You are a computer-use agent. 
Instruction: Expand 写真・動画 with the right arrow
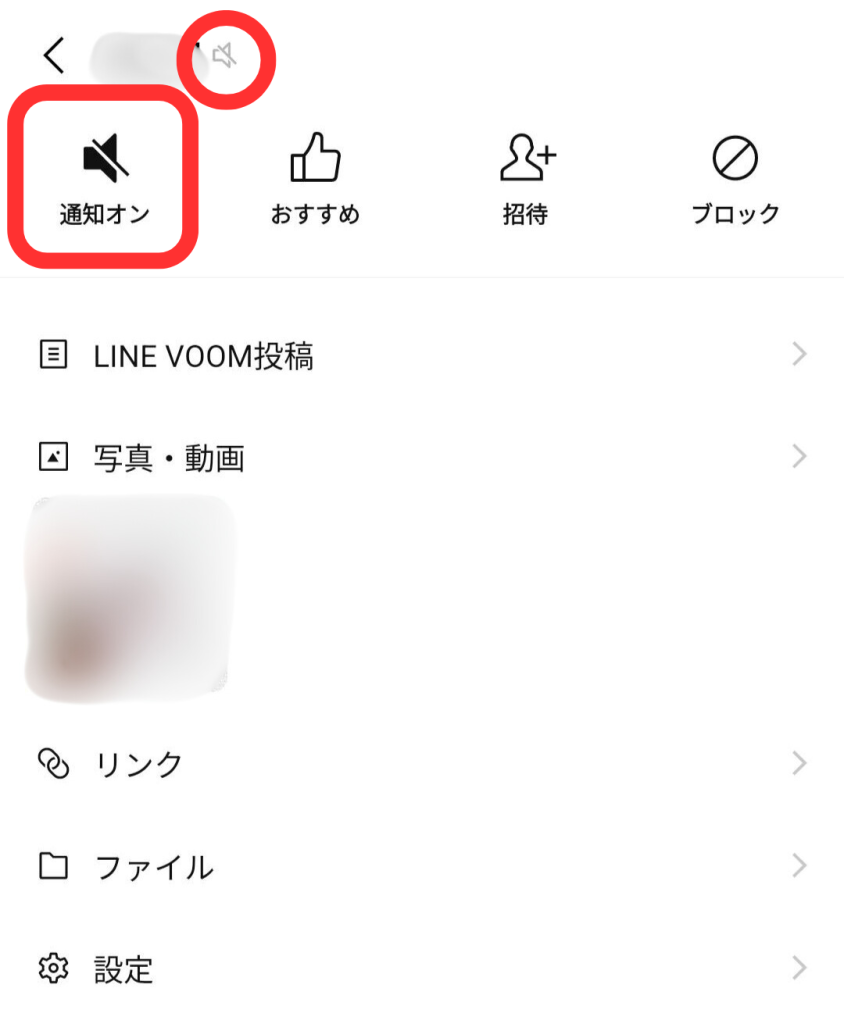pyautogui.click(x=797, y=456)
